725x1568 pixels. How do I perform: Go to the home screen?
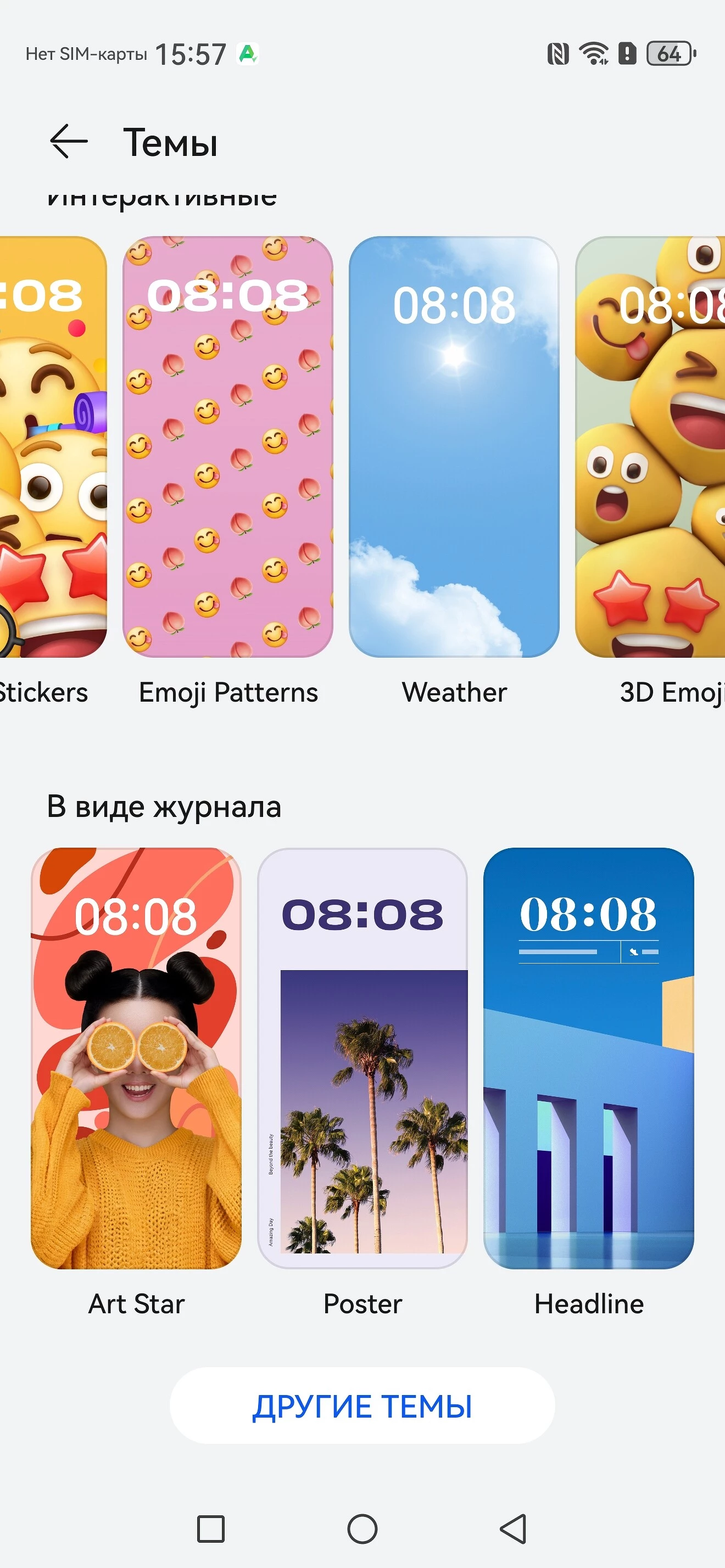tap(362, 1528)
